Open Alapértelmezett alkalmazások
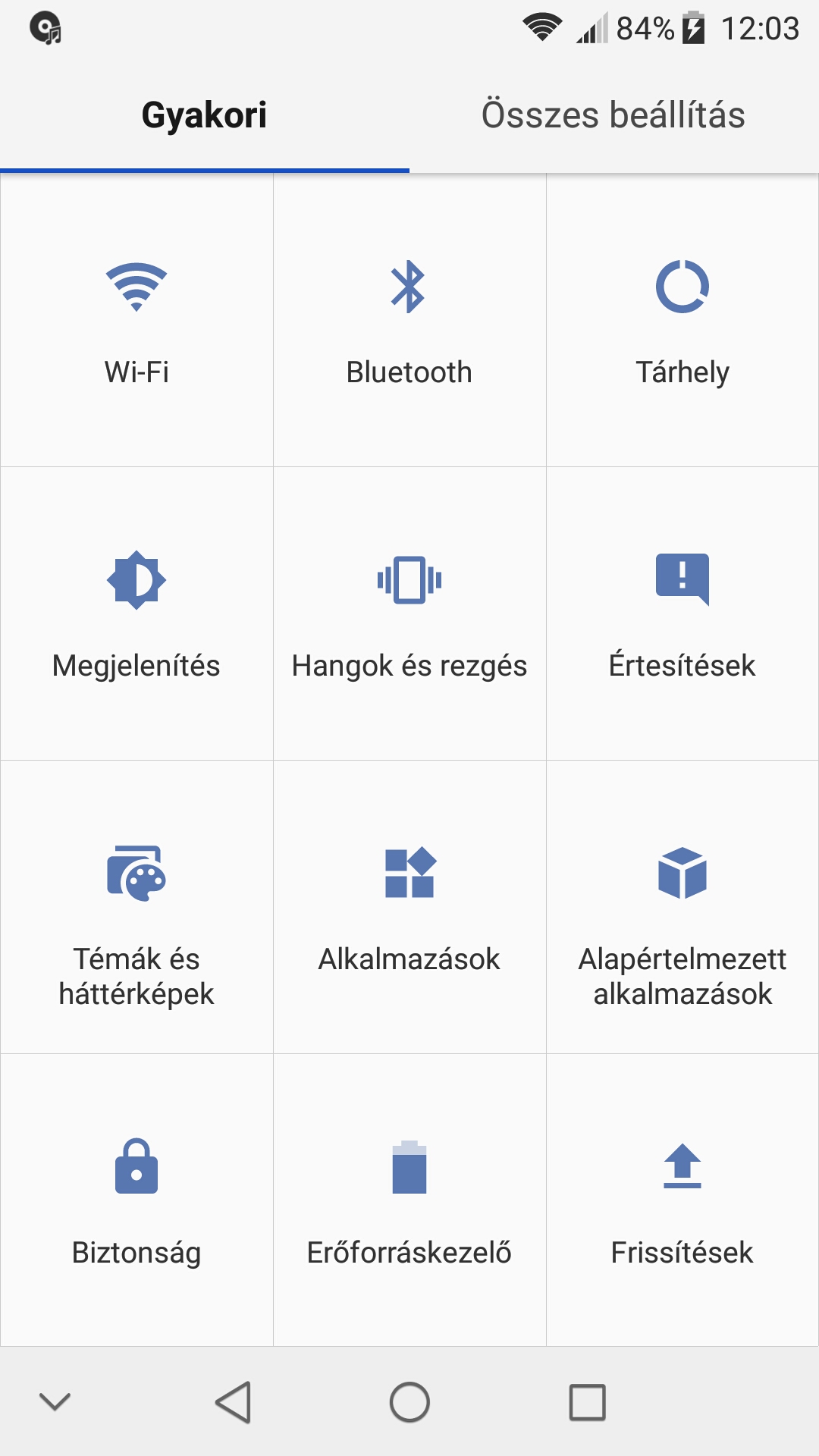The width and height of the screenshot is (819, 1456). 682,907
